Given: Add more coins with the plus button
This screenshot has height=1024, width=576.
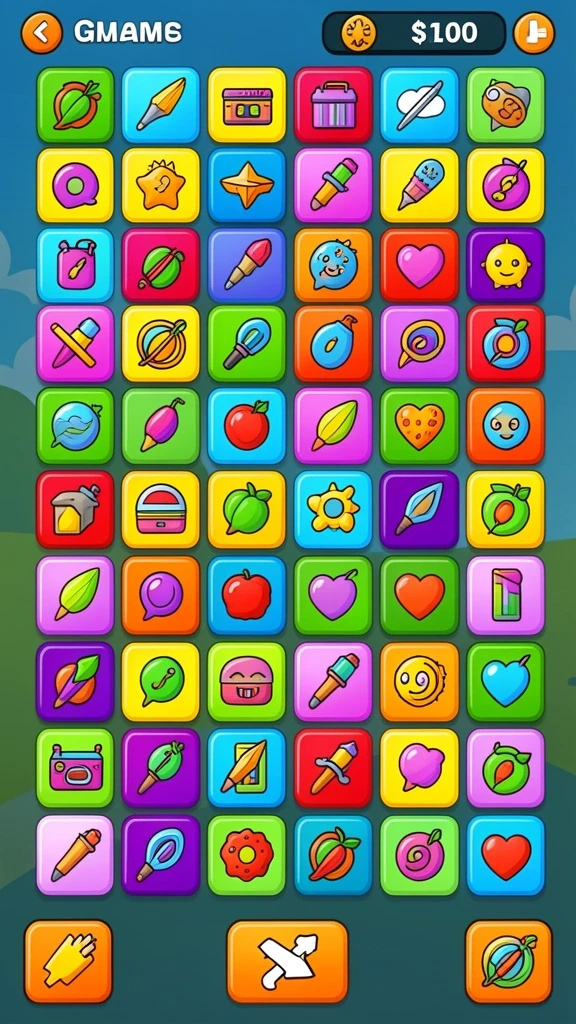Looking at the screenshot, I should (x=534, y=33).
